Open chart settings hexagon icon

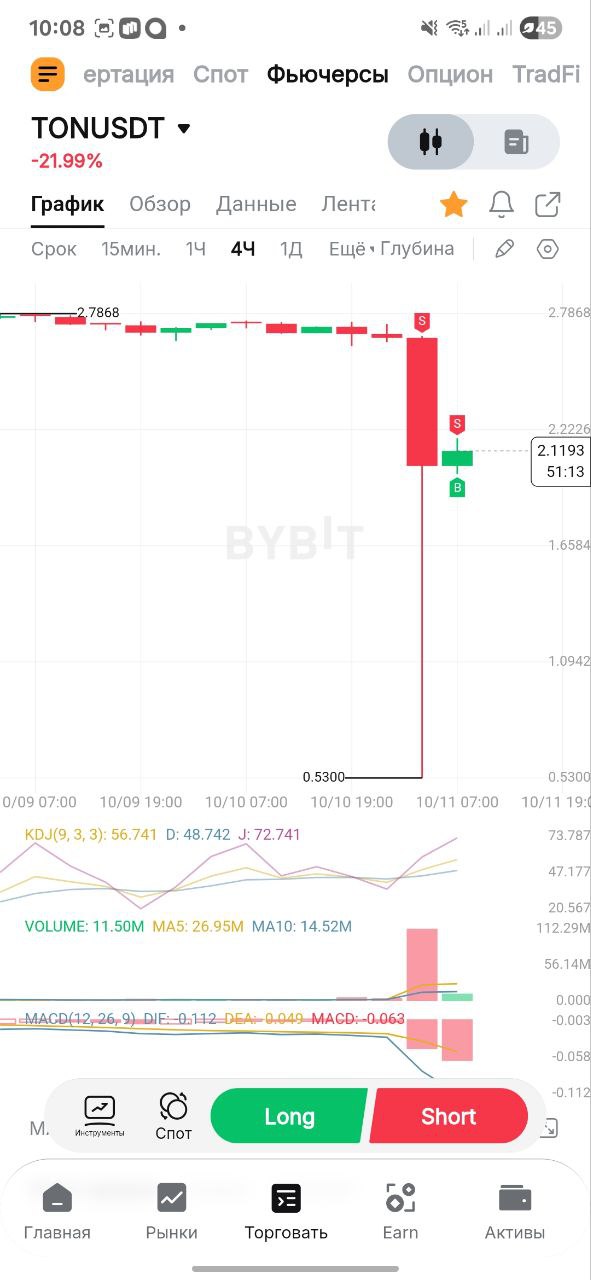[x=547, y=249]
